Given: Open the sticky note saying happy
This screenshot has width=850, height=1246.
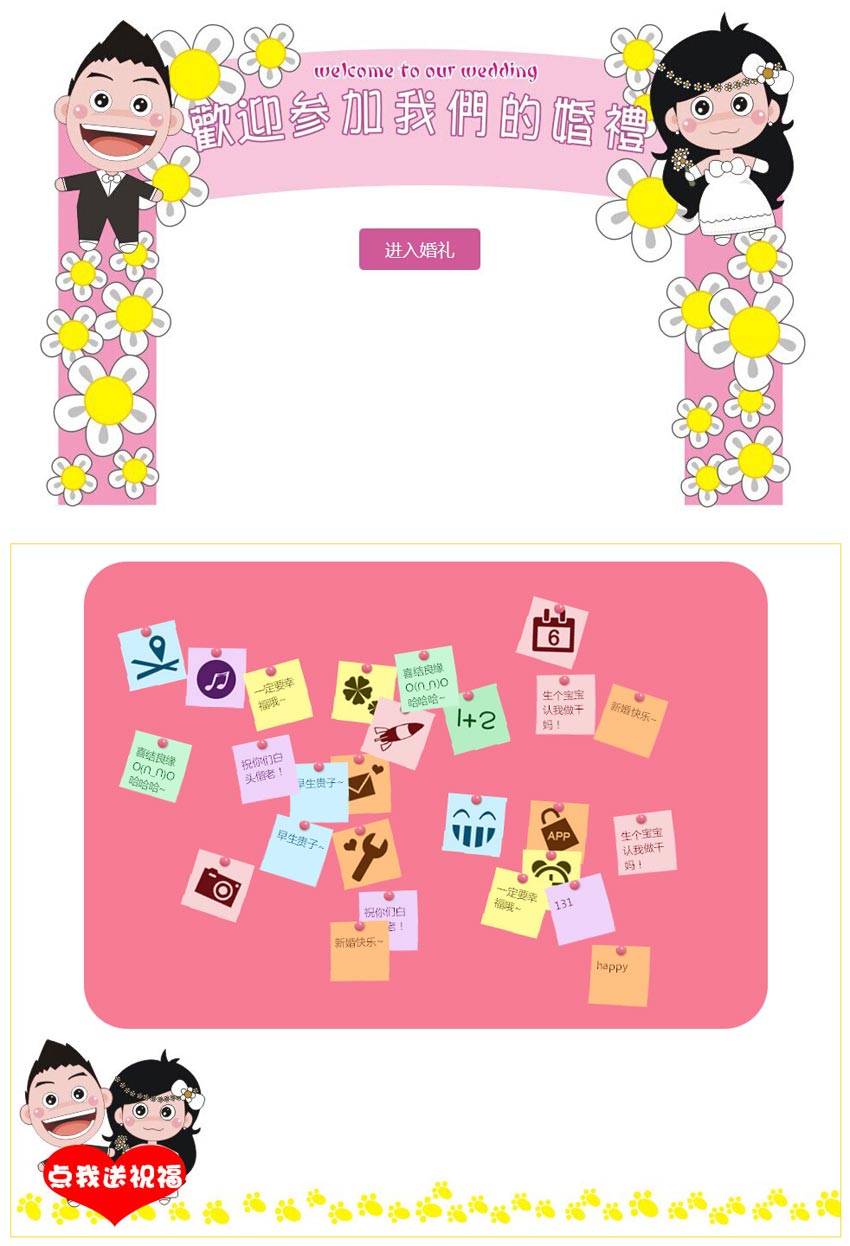Looking at the screenshot, I should coord(619,975).
